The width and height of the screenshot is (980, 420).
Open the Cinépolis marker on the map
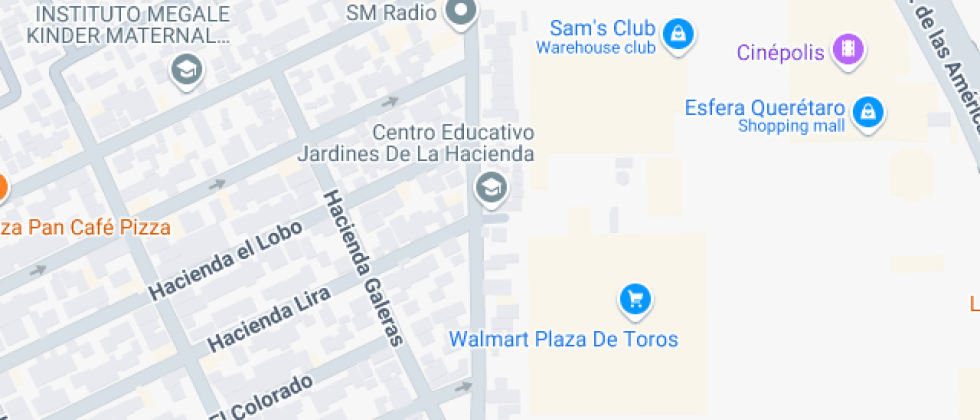(x=848, y=49)
